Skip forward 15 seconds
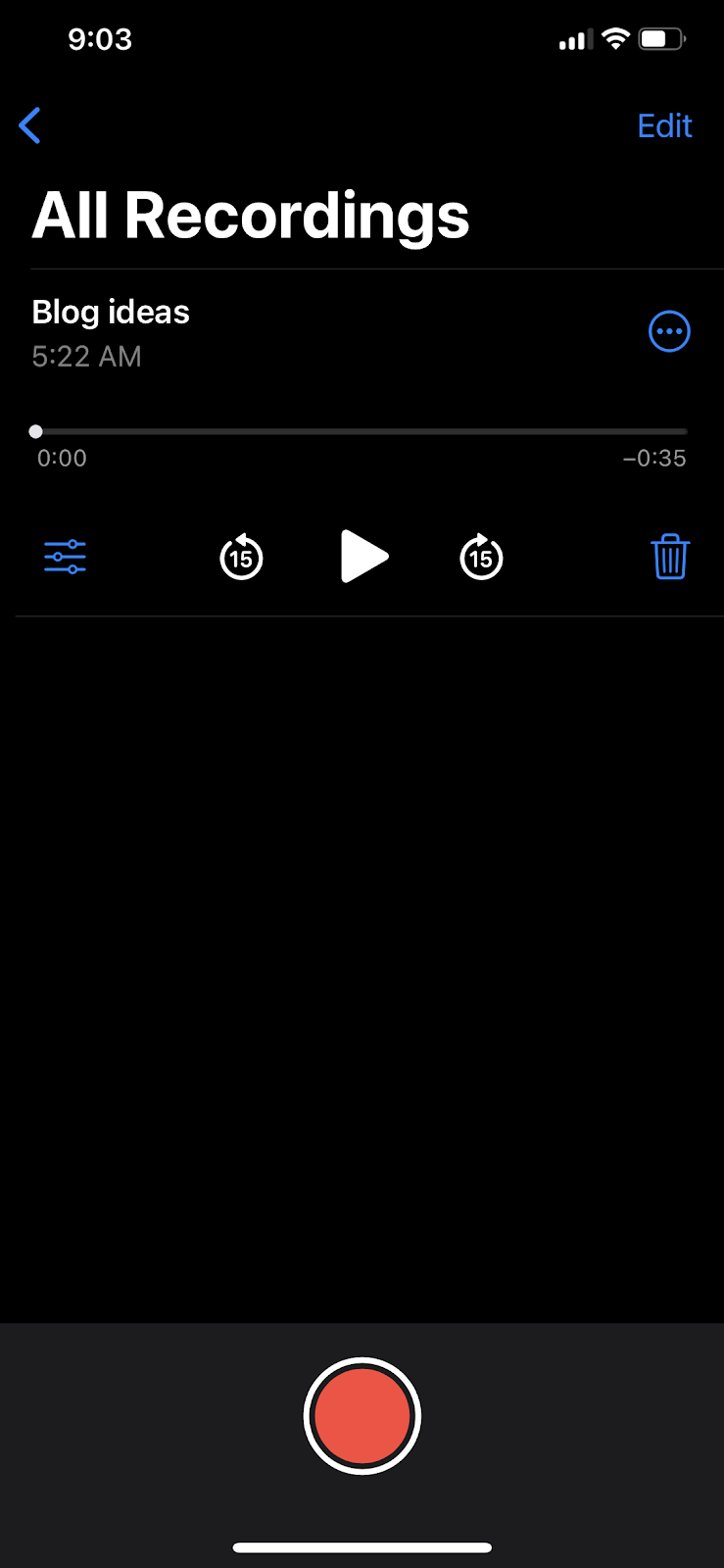Viewport: 724px width, 1568px height. tap(481, 557)
